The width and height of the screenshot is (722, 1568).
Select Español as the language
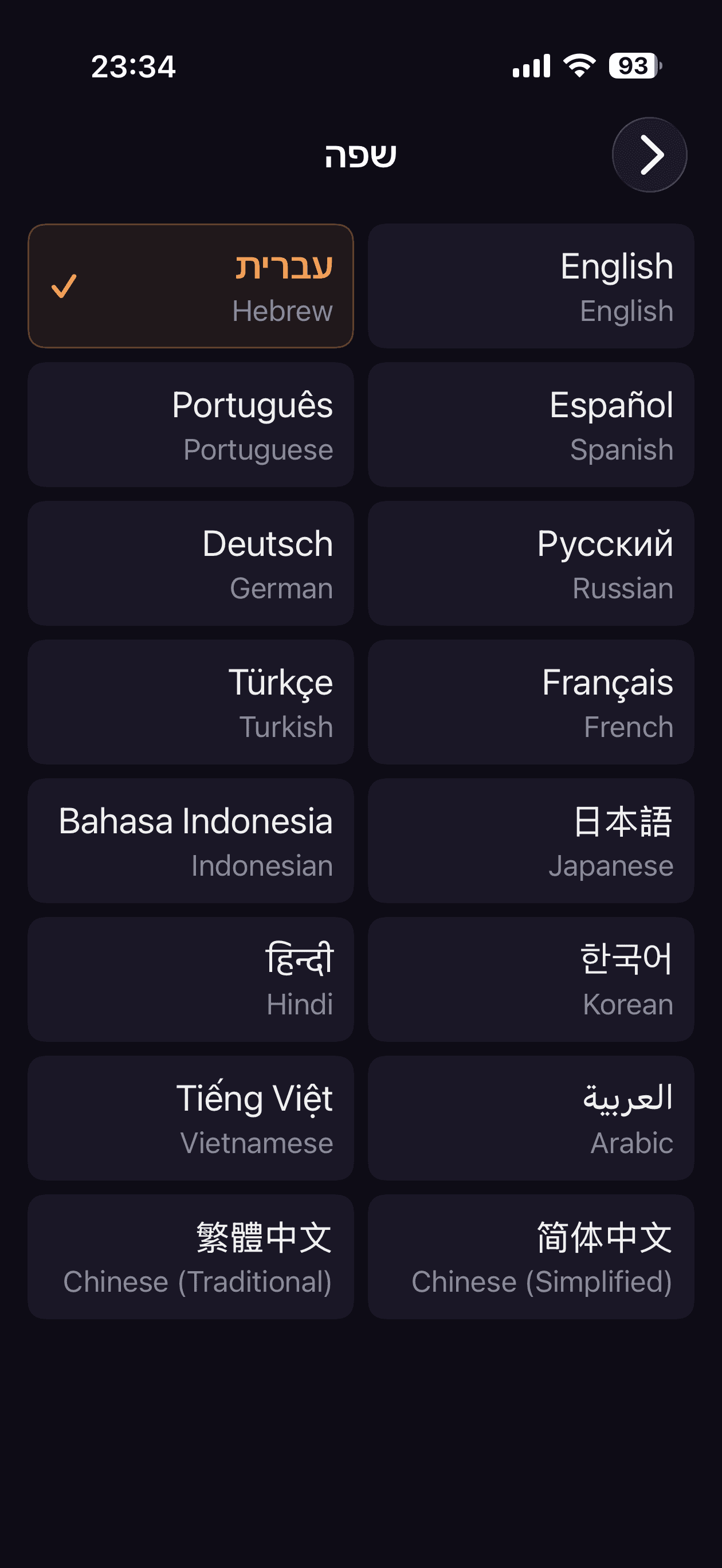[531, 425]
